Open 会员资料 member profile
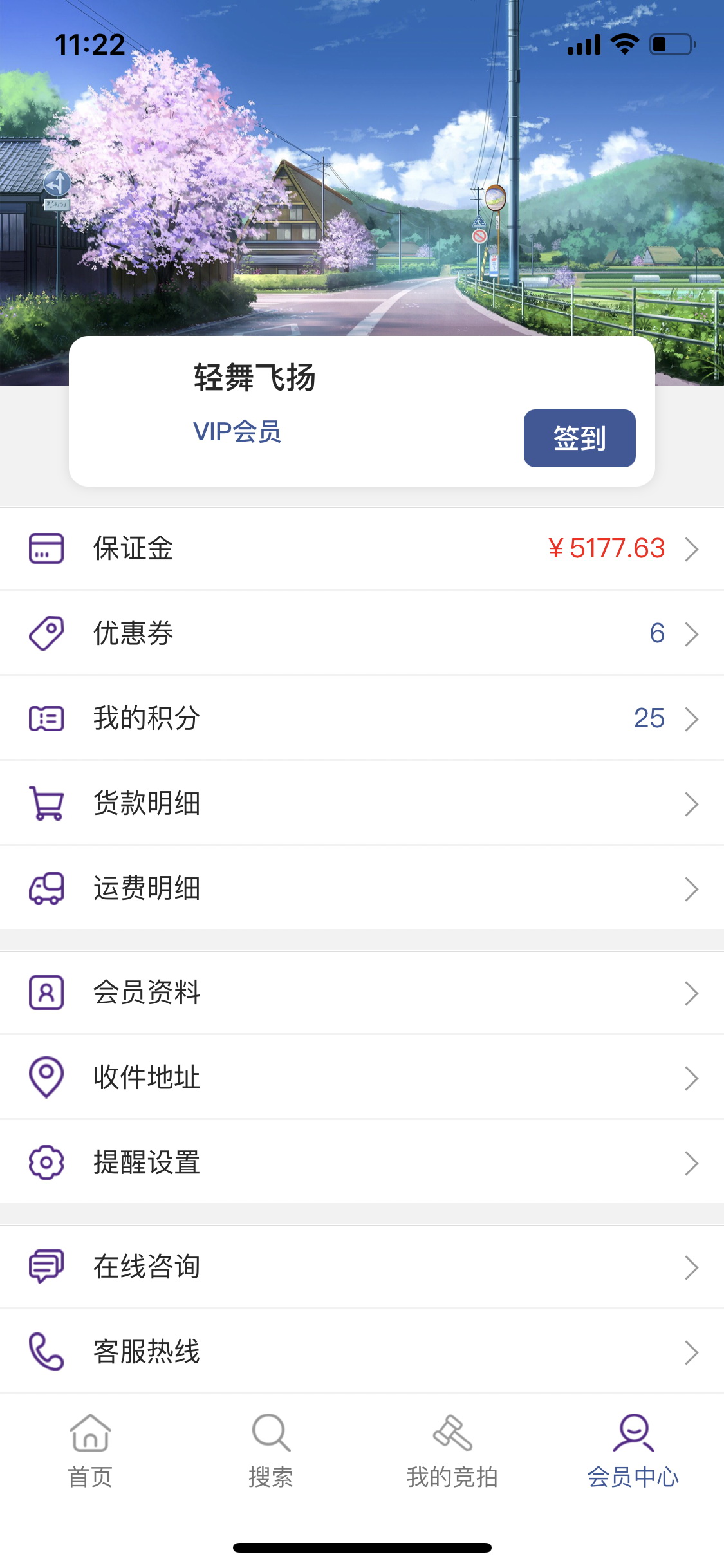Viewport: 724px width, 1568px height. pyautogui.click(x=362, y=993)
